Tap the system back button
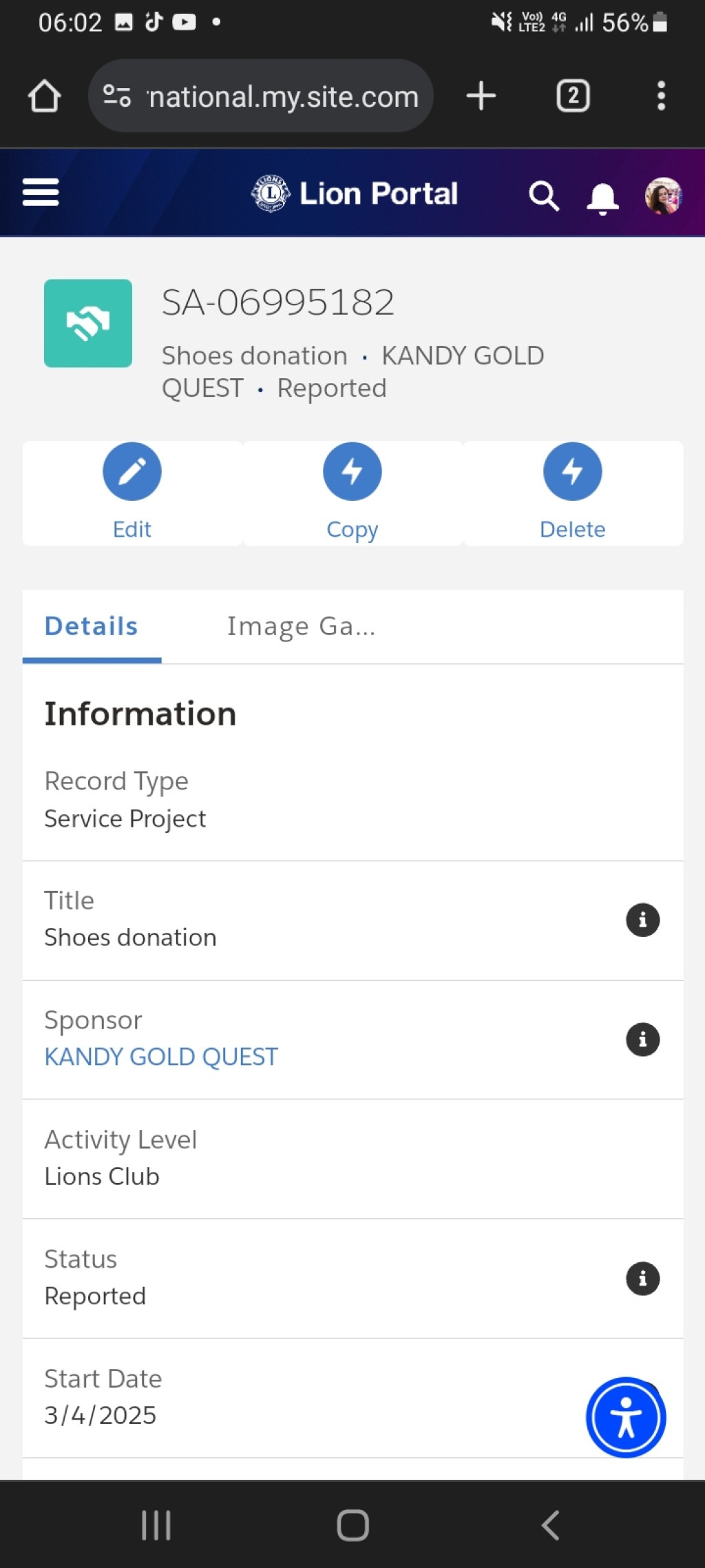705x1568 pixels. pos(550,1525)
